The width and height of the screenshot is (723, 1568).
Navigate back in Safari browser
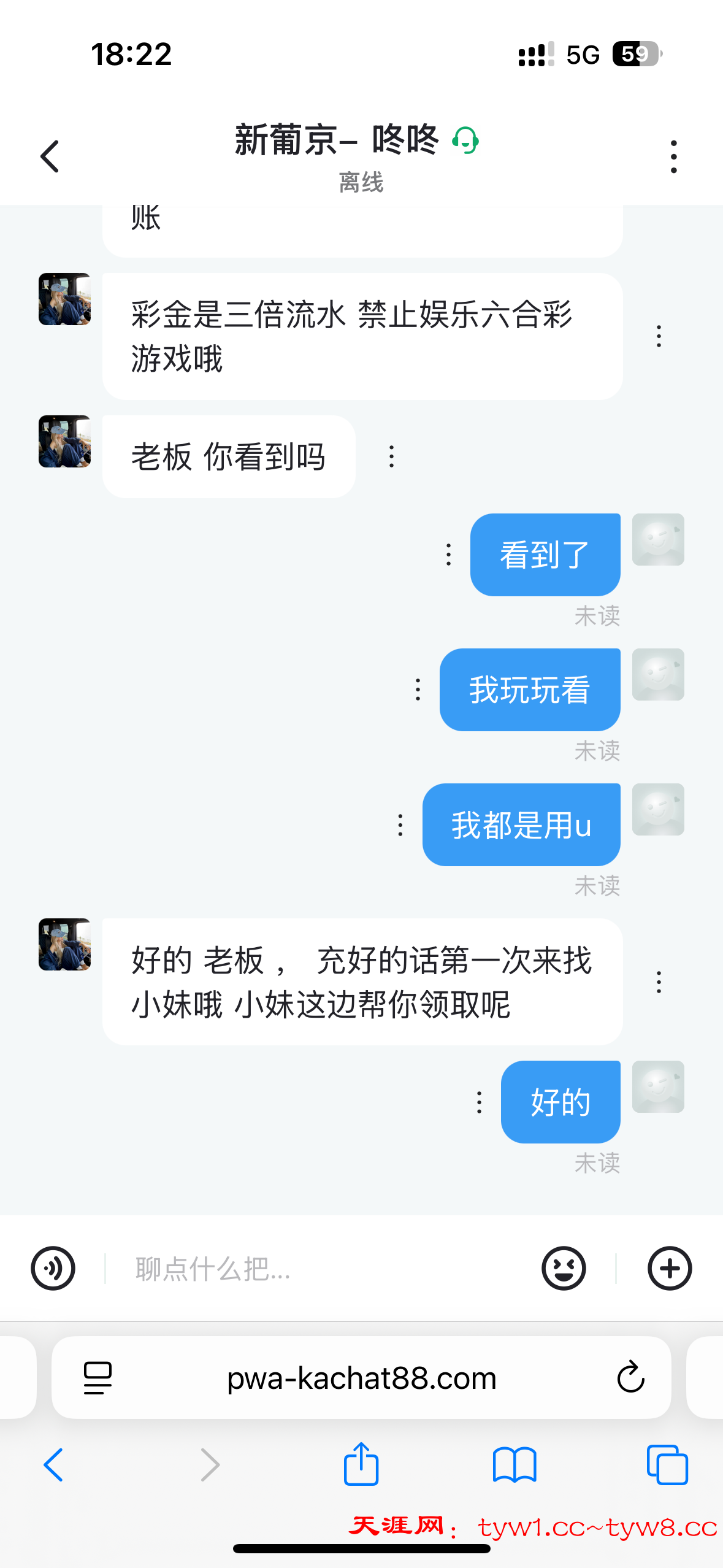coord(54,1465)
